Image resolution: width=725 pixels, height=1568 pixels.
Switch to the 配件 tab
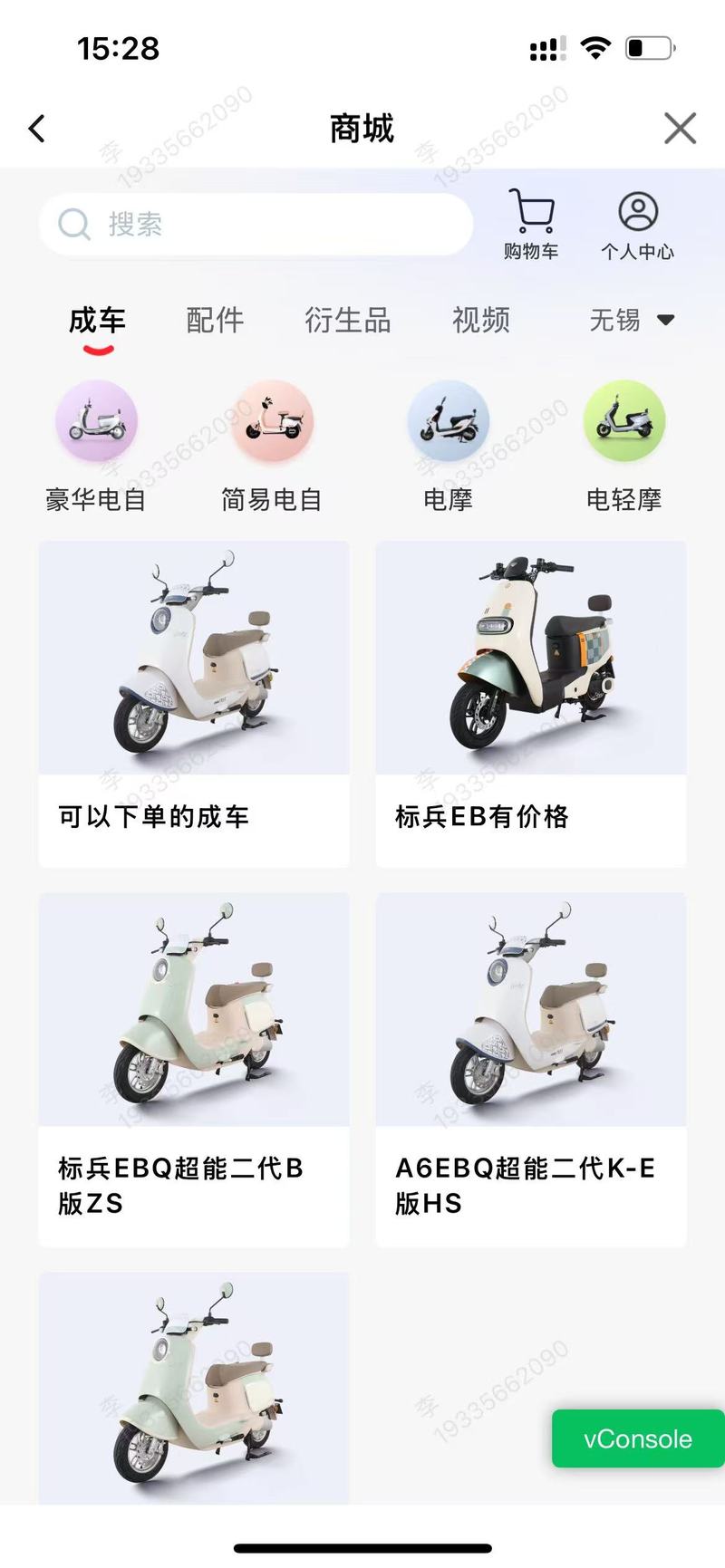215,320
